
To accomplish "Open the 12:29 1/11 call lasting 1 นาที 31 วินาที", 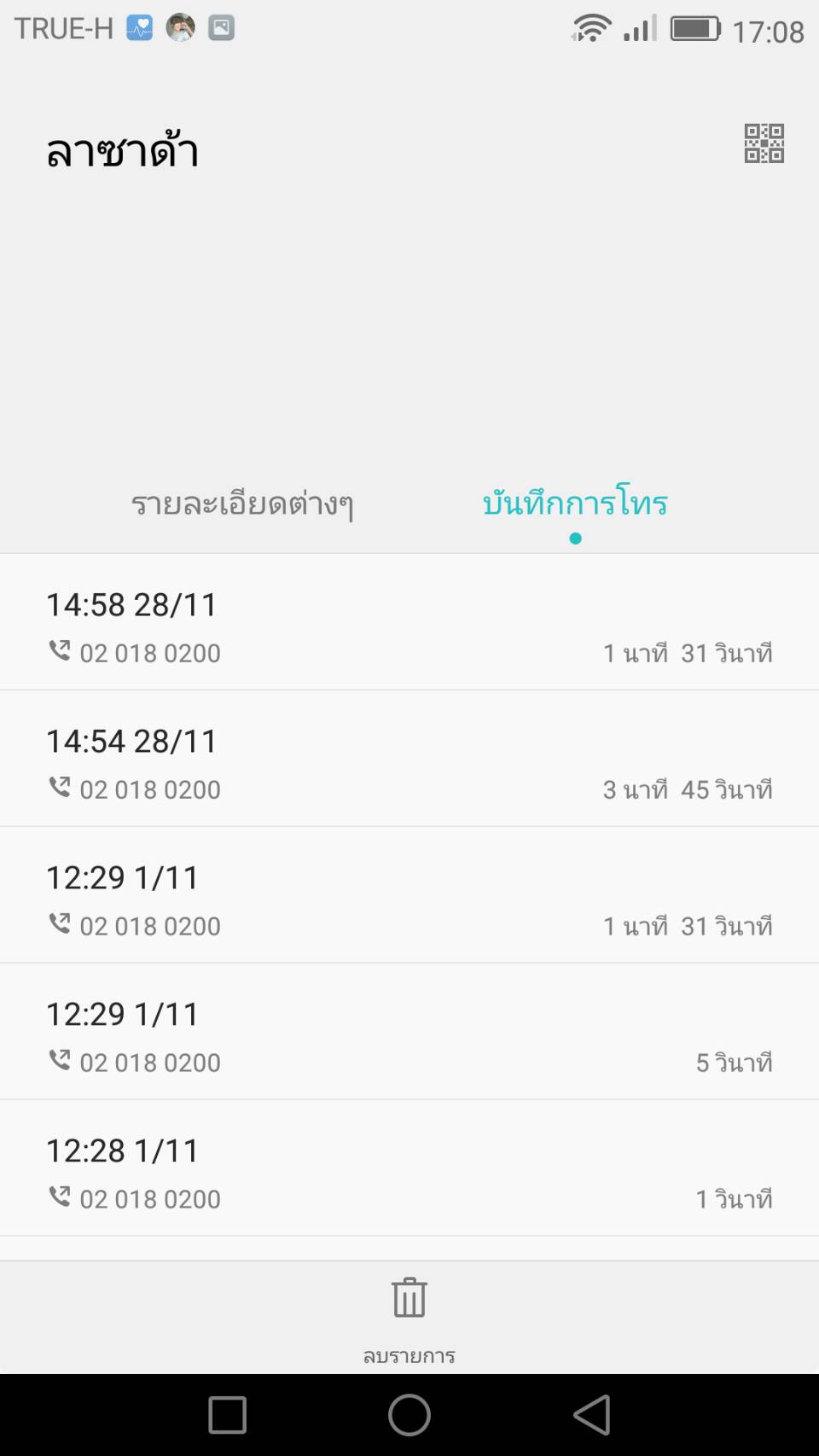I will (x=409, y=895).
